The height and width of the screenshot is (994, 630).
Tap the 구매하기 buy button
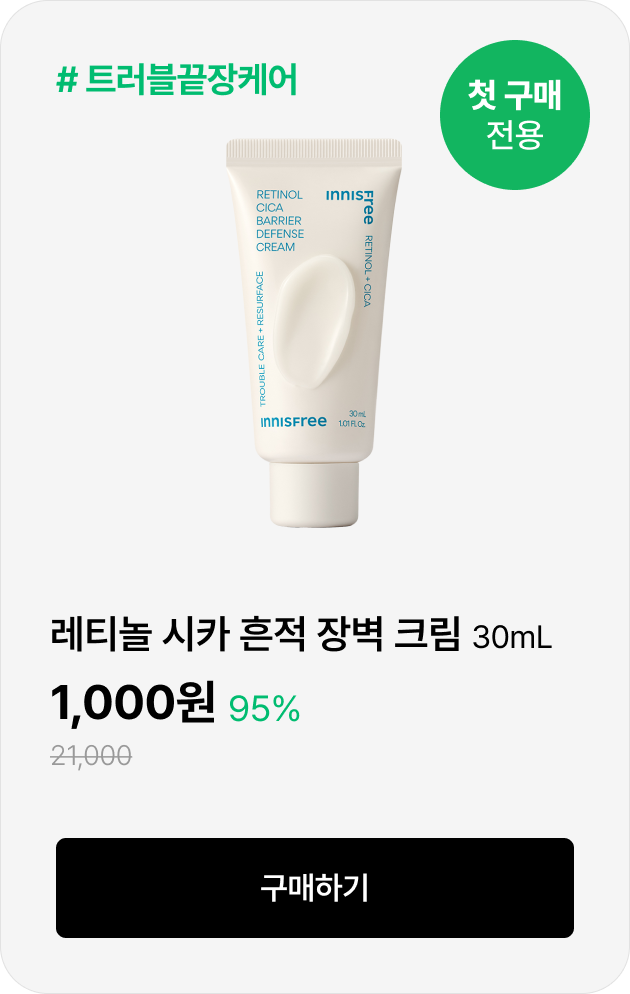point(314,887)
